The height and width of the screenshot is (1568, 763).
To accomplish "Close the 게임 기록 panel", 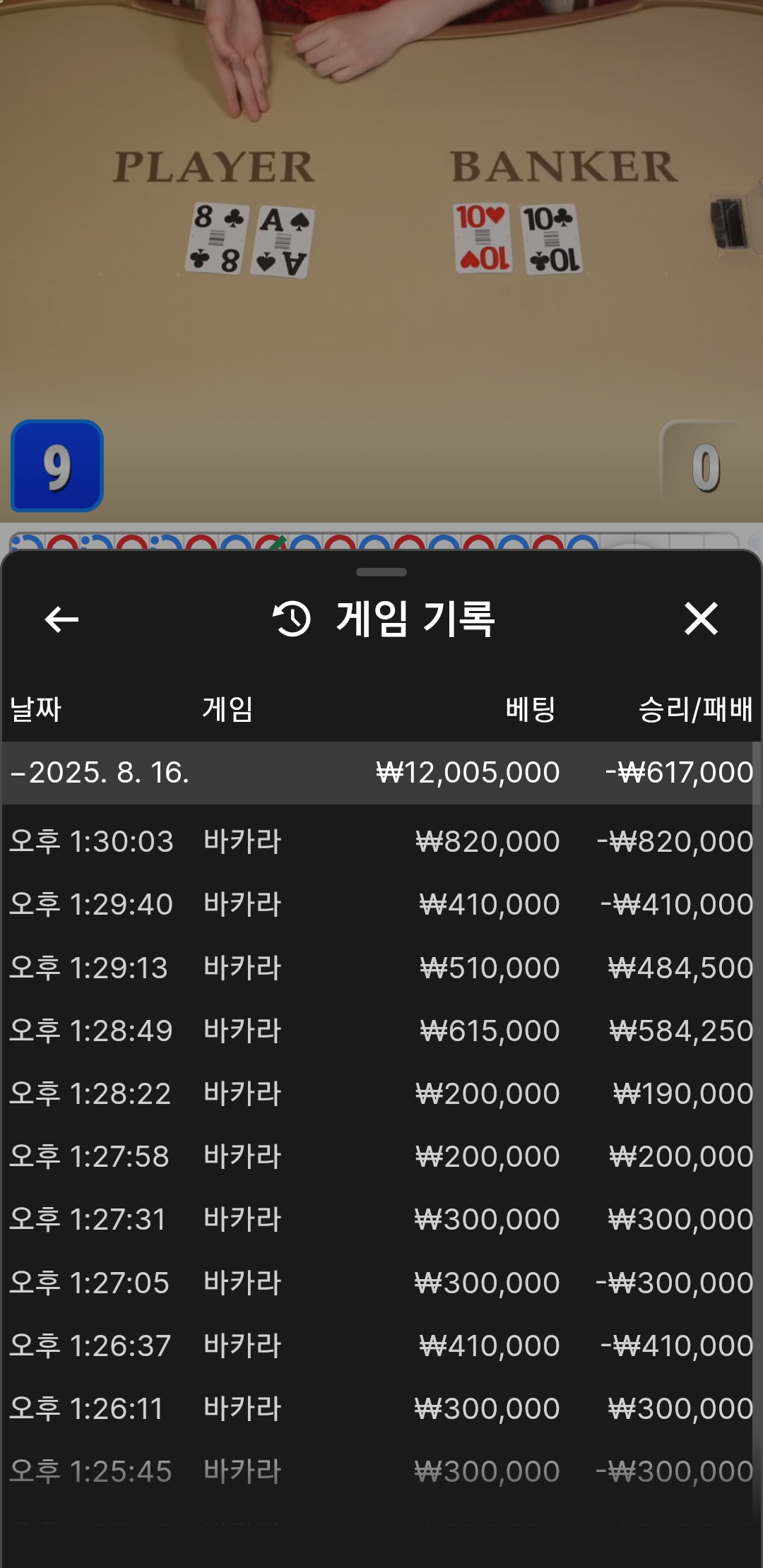I will (x=701, y=619).
